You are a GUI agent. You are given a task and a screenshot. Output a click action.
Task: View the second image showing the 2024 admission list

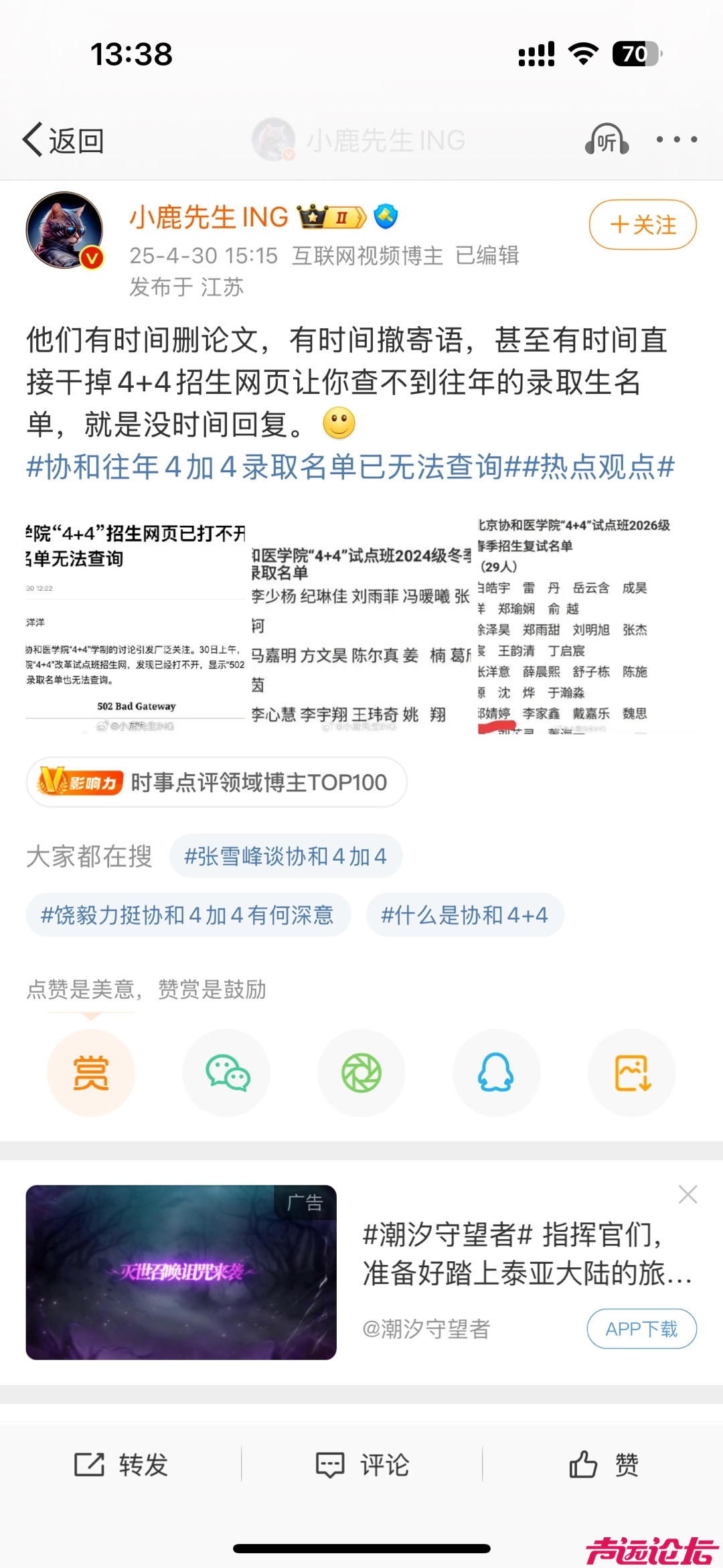click(x=361, y=626)
